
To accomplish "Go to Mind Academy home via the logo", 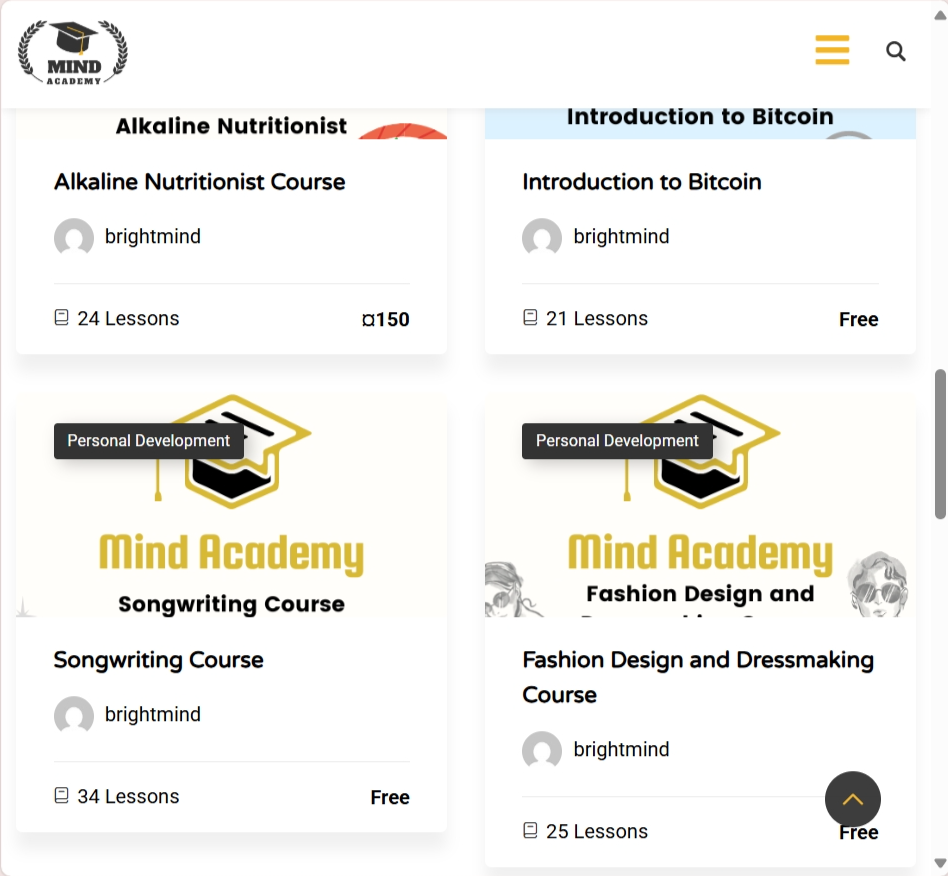I will tap(73, 53).
